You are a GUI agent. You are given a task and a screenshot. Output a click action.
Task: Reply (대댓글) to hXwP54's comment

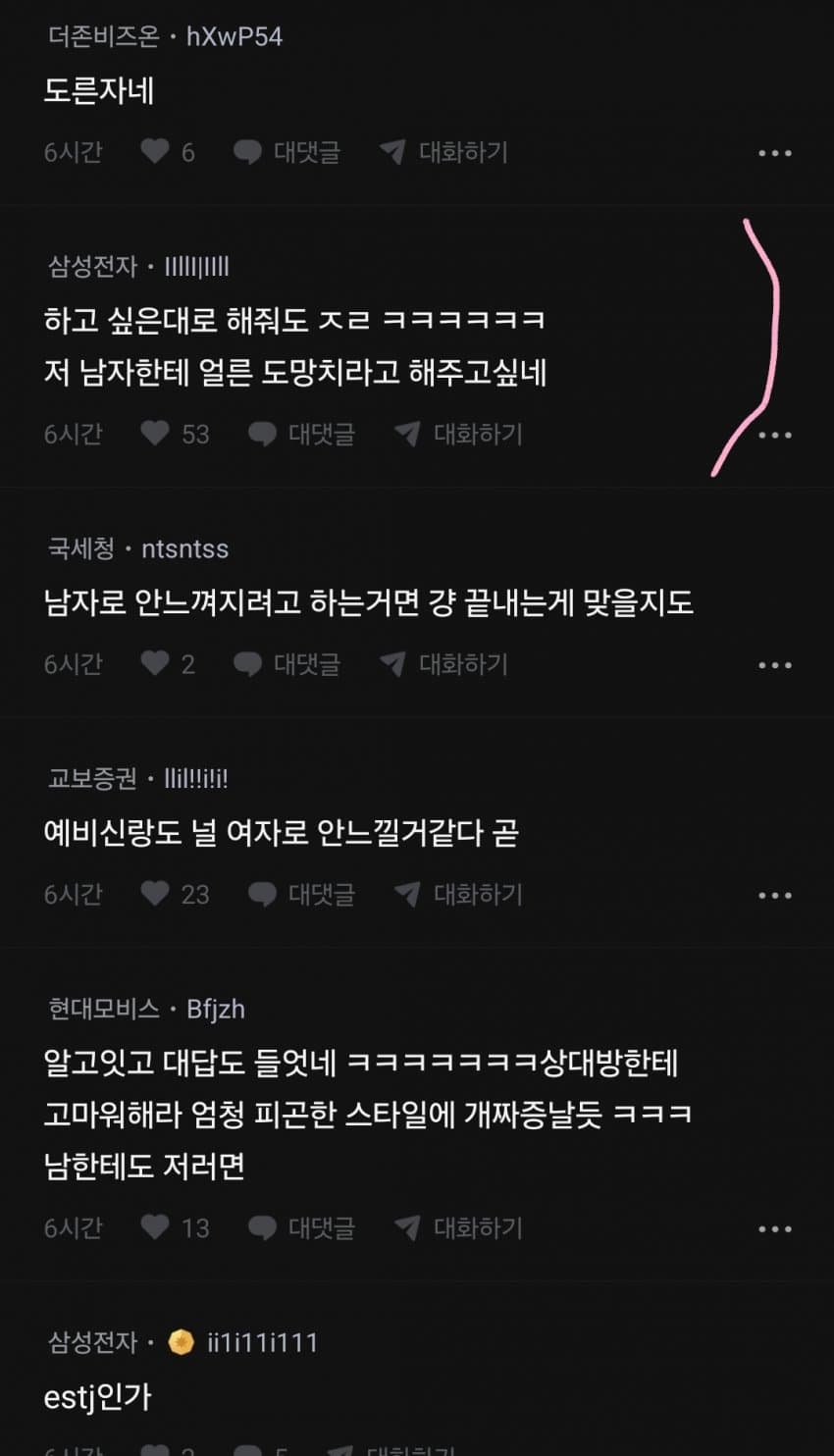tap(287, 152)
